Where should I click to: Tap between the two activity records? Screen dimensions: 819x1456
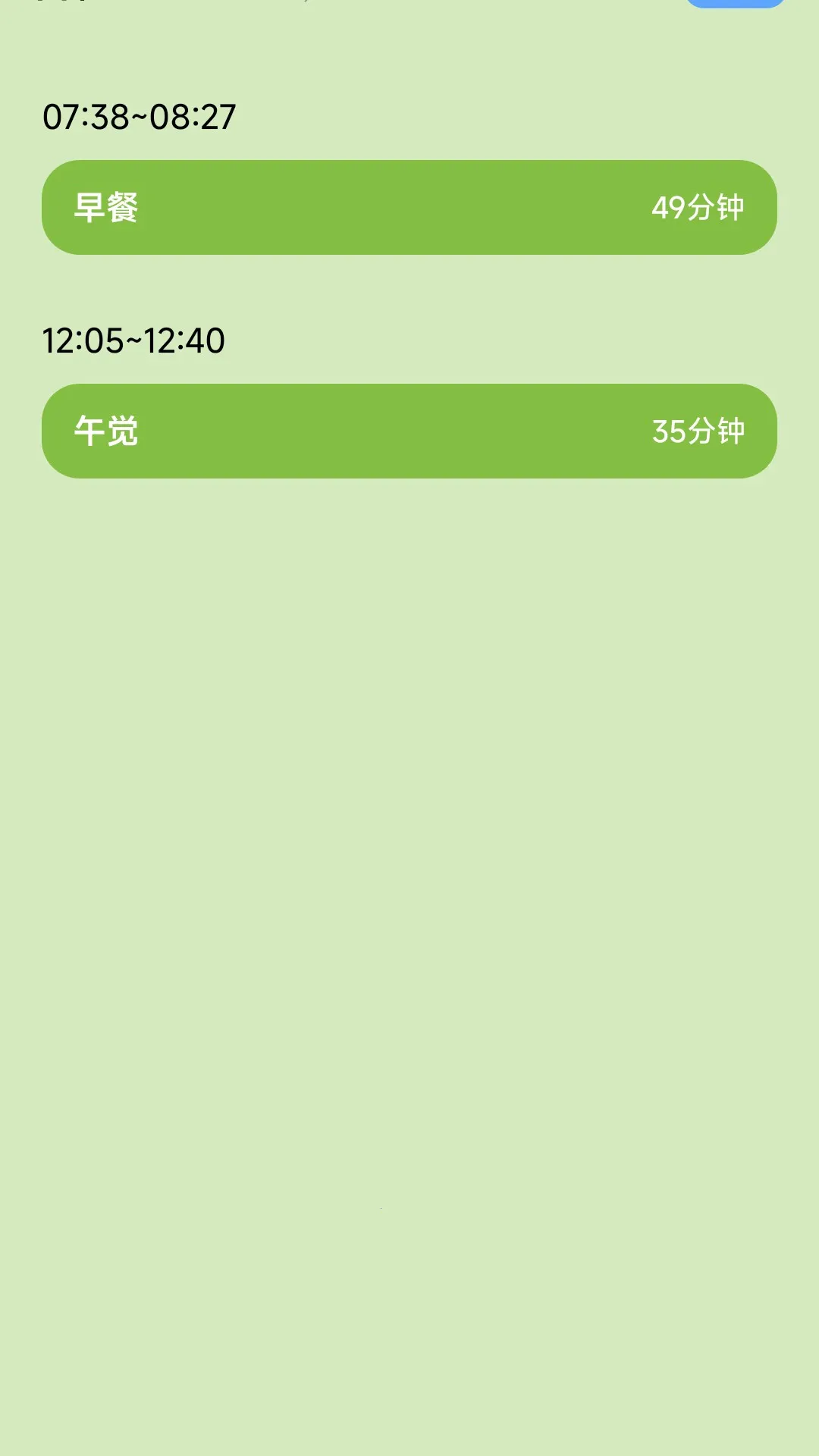(x=409, y=296)
